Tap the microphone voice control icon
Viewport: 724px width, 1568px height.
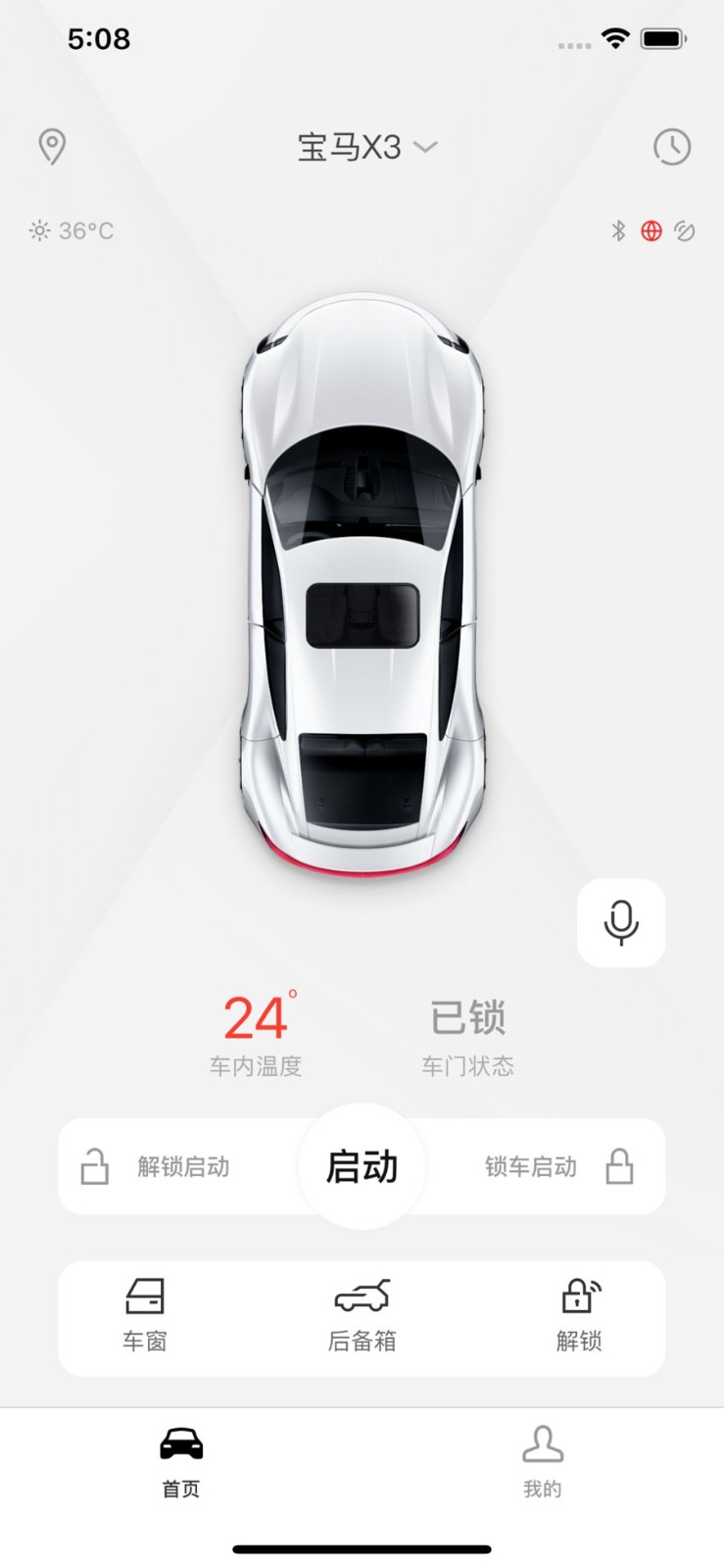(621, 922)
